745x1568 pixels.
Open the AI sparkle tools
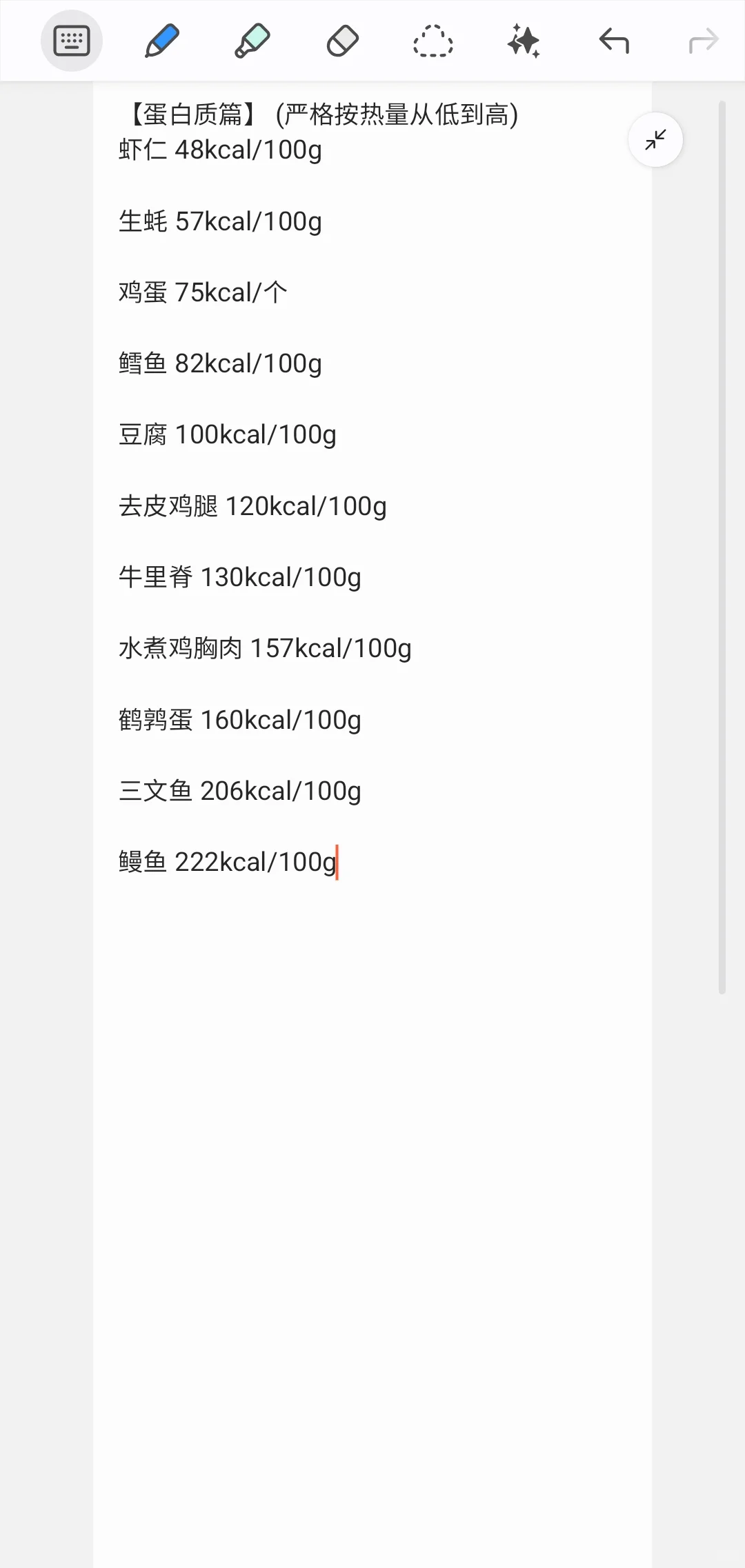524,41
